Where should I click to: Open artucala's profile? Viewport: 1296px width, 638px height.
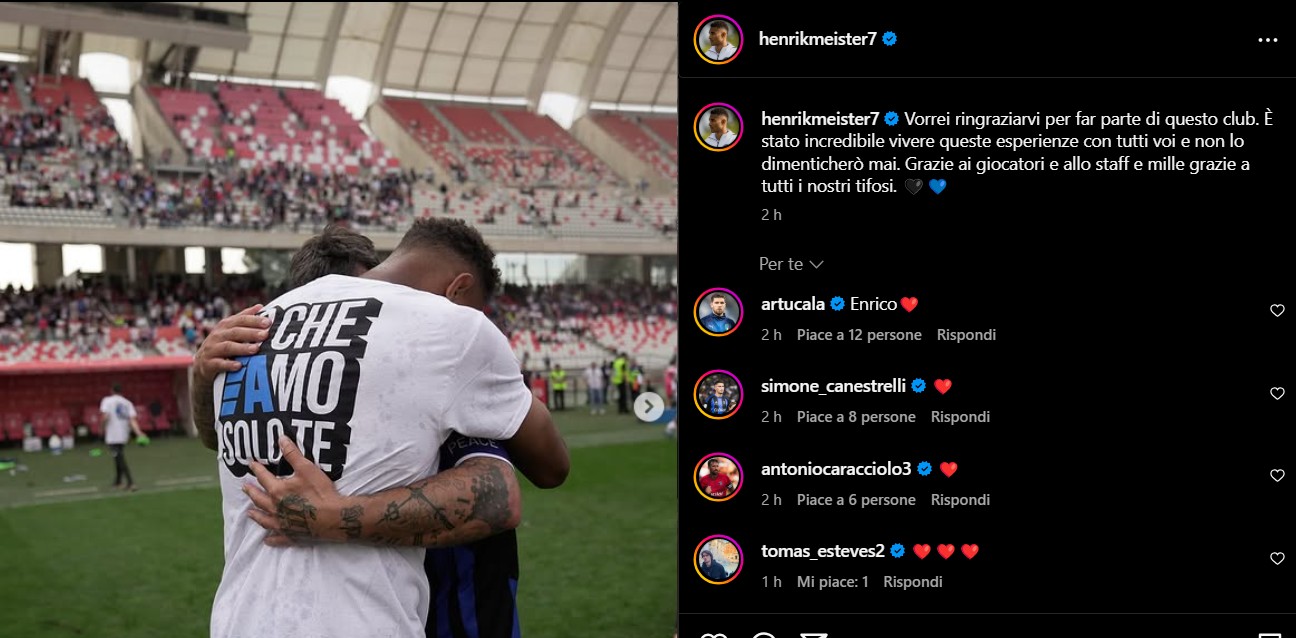tap(793, 304)
